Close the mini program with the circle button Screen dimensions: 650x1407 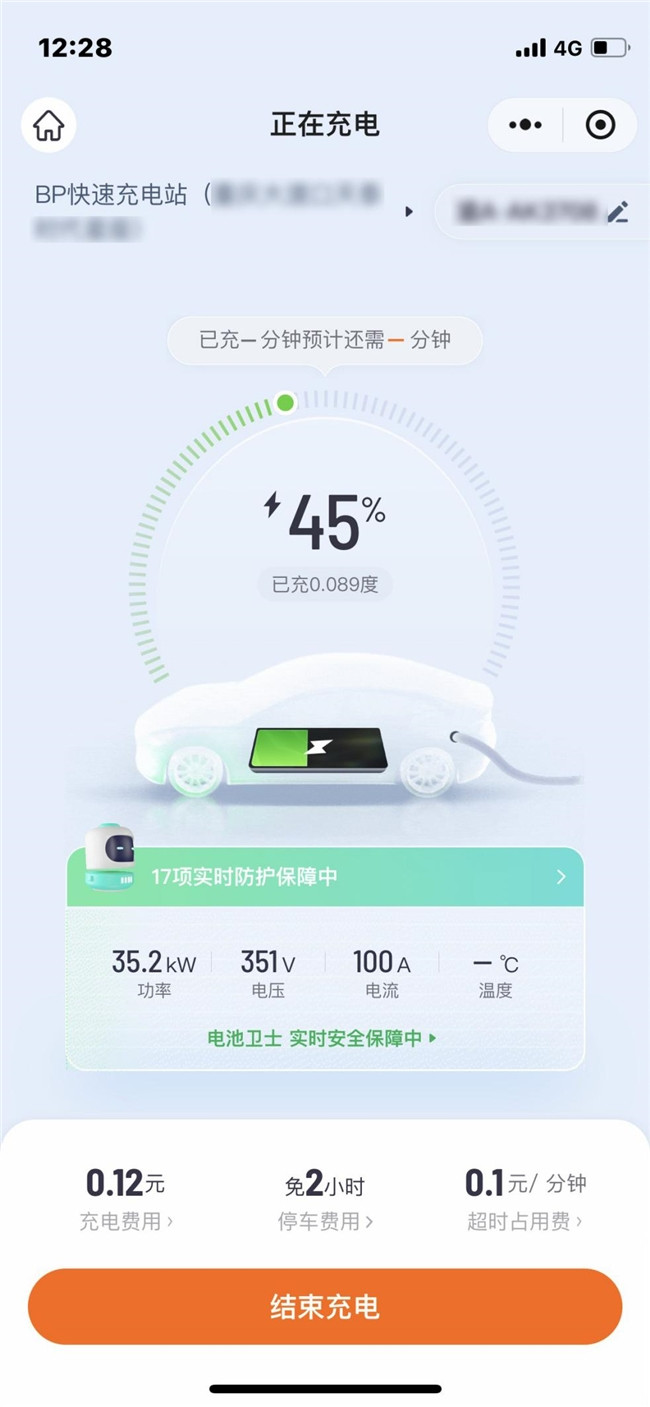600,125
